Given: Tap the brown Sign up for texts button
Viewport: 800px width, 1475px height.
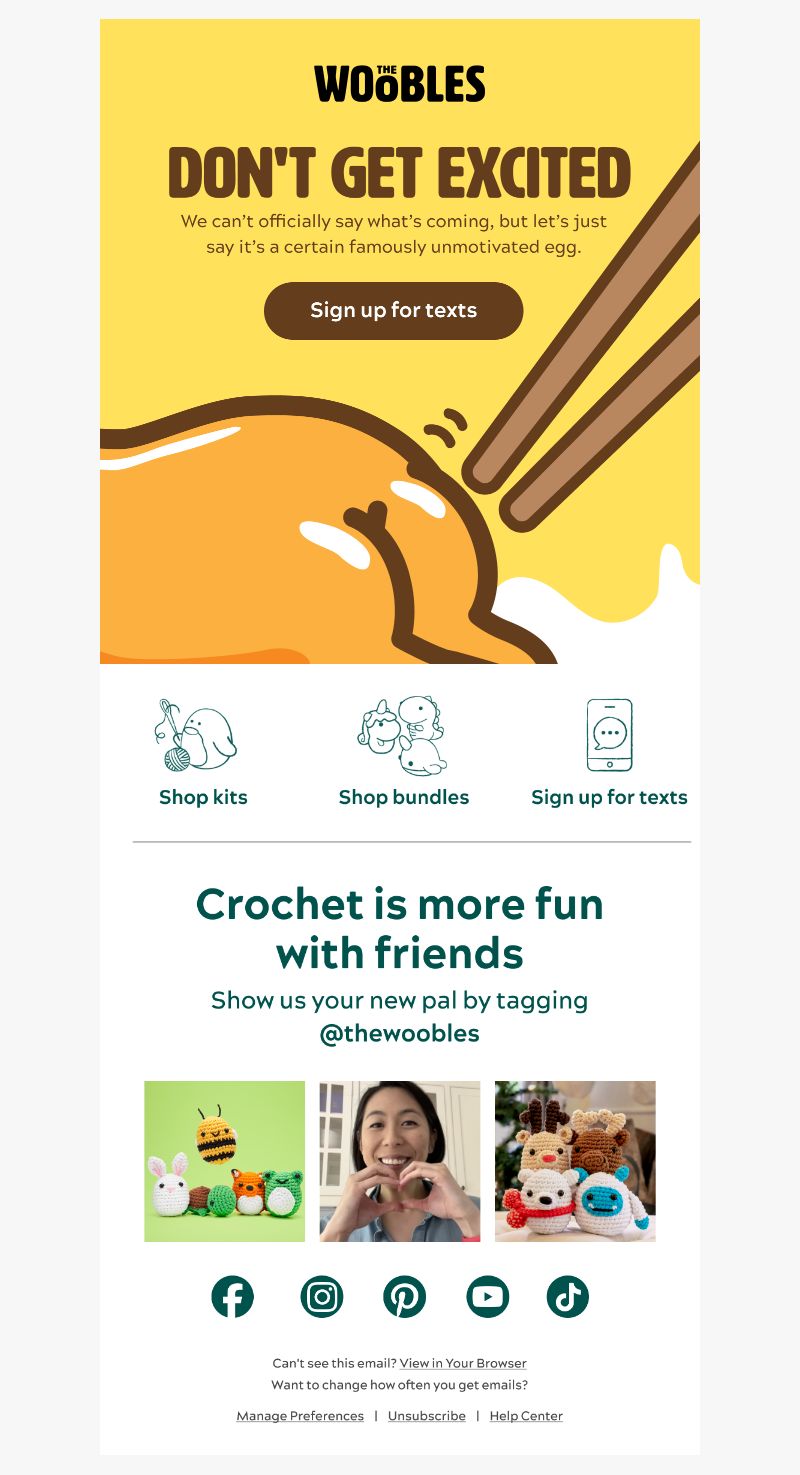Looking at the screenshot, I should (393, 310).
